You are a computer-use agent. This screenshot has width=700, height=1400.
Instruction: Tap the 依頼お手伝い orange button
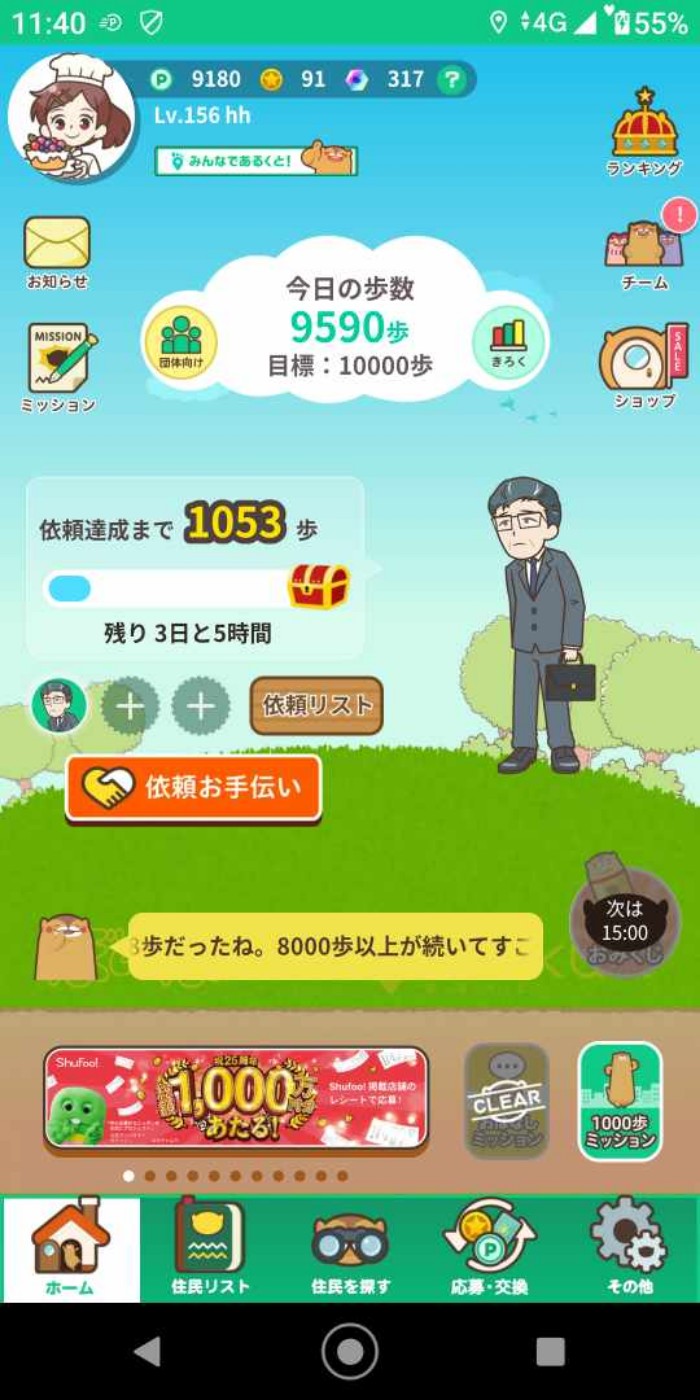click(194, 788)
